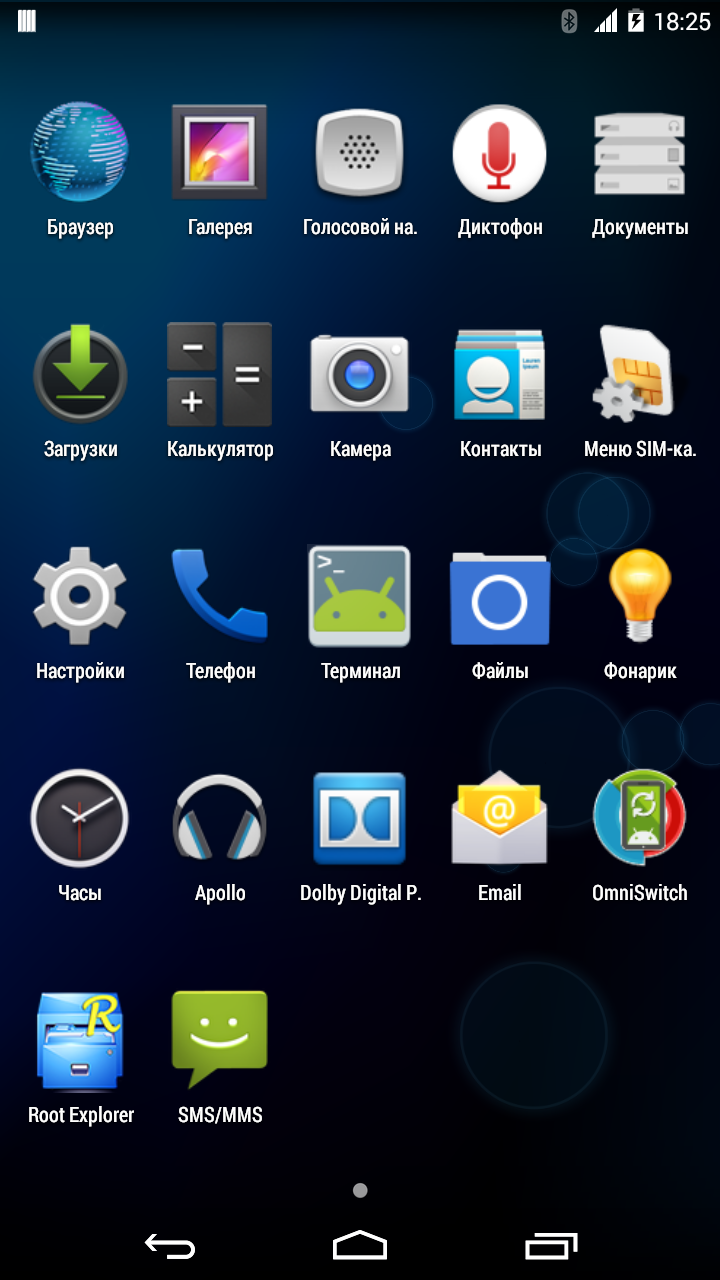Launch Калькулятор
720x1280 pixels.
click(220, 375)
